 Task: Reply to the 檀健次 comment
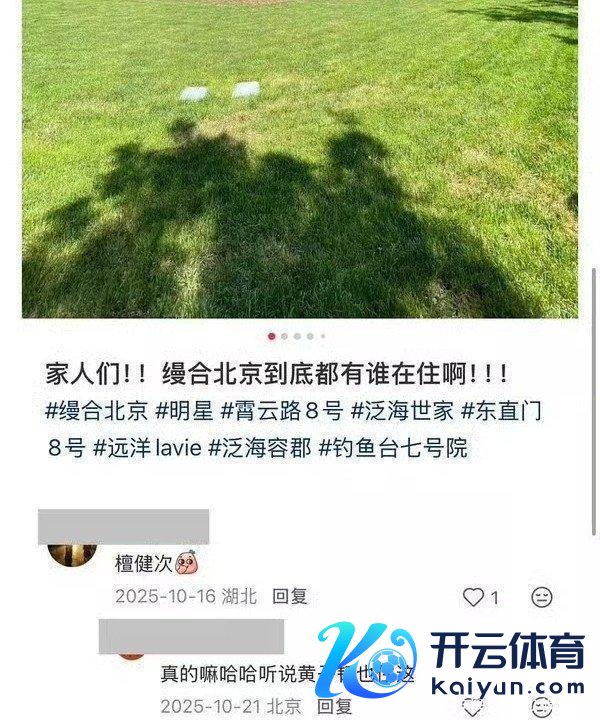(x=290, y=596)
